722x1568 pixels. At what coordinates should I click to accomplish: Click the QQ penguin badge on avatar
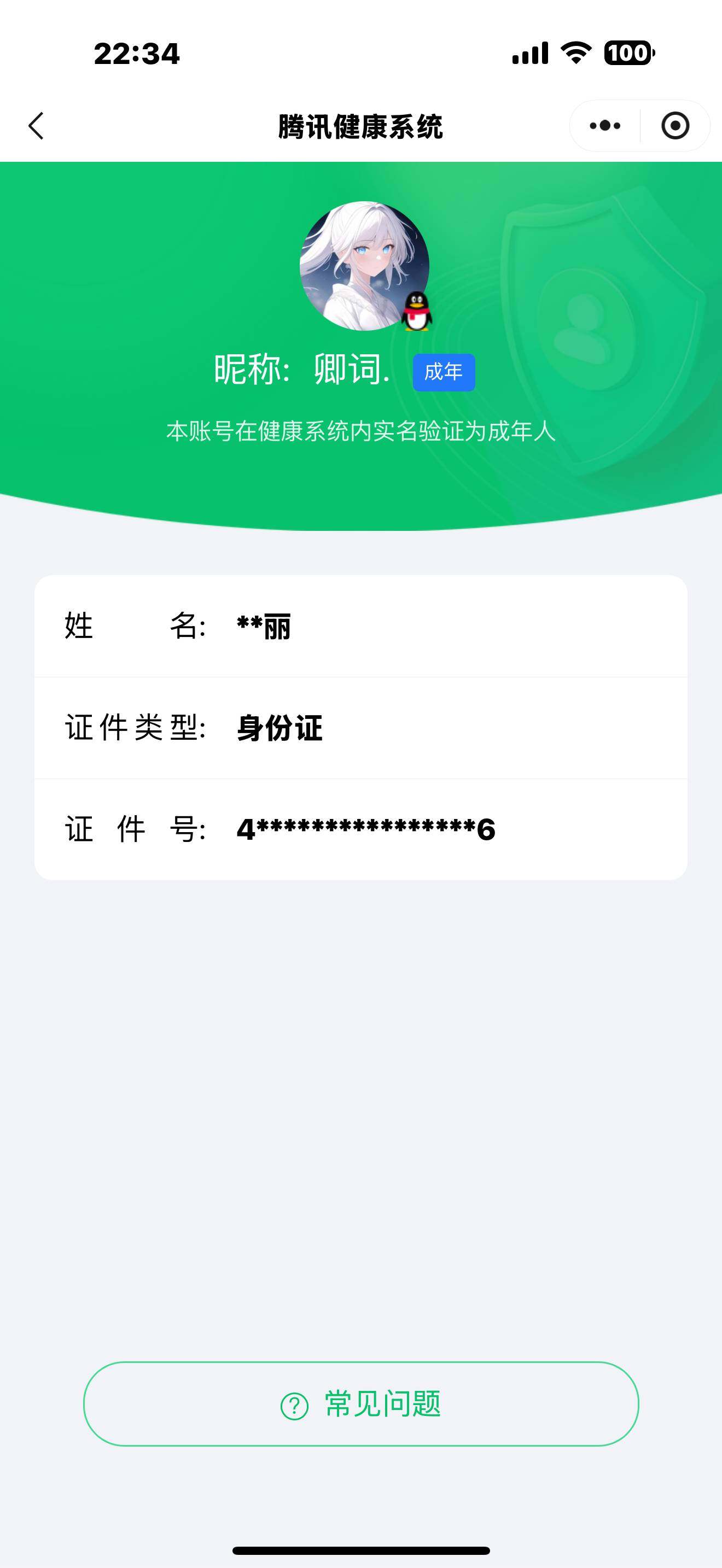(x=418, y=312)
